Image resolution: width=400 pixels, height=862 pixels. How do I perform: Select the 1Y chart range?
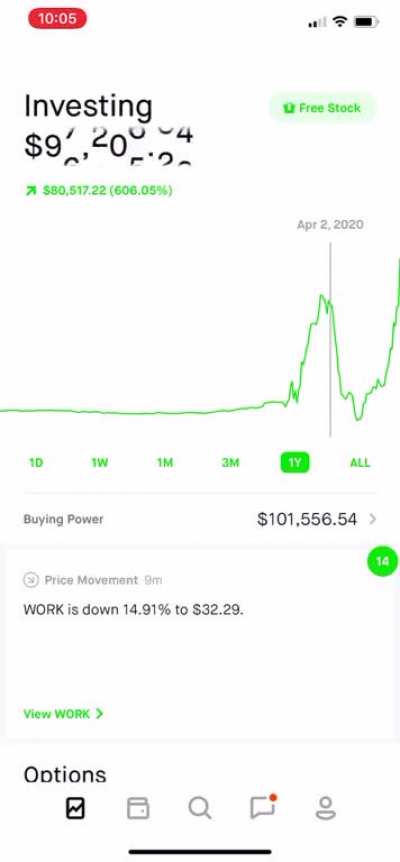tap(295, 462)
